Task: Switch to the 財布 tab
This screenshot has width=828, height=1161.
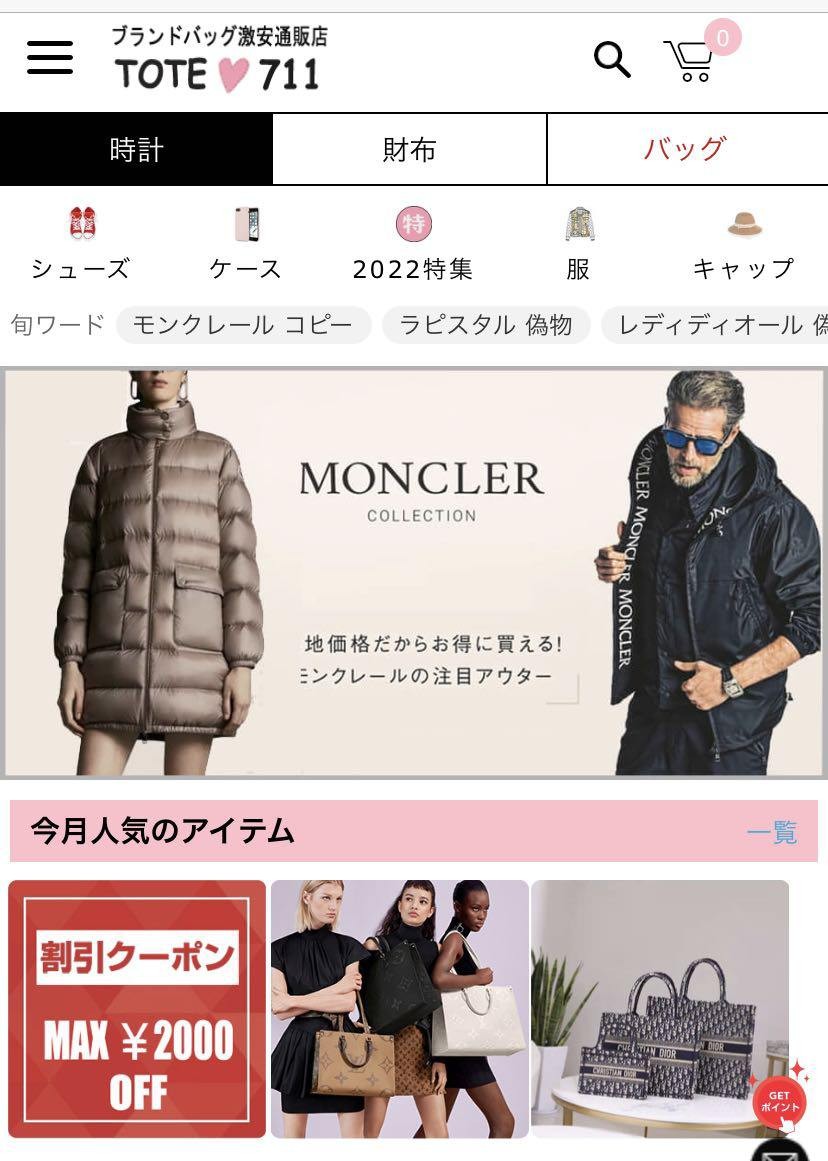Action: coord(409,150)
